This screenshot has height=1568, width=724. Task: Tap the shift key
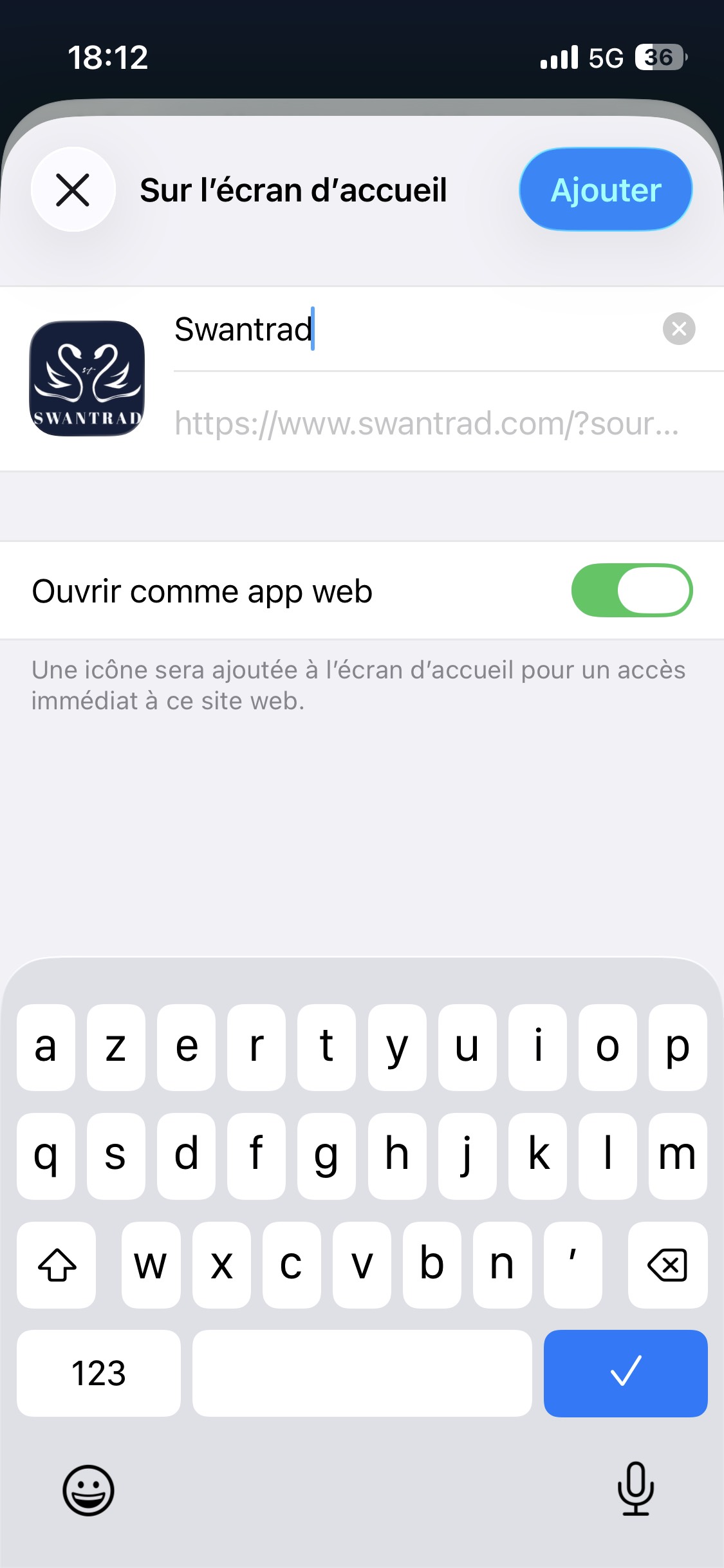(x=57, y=1265)
